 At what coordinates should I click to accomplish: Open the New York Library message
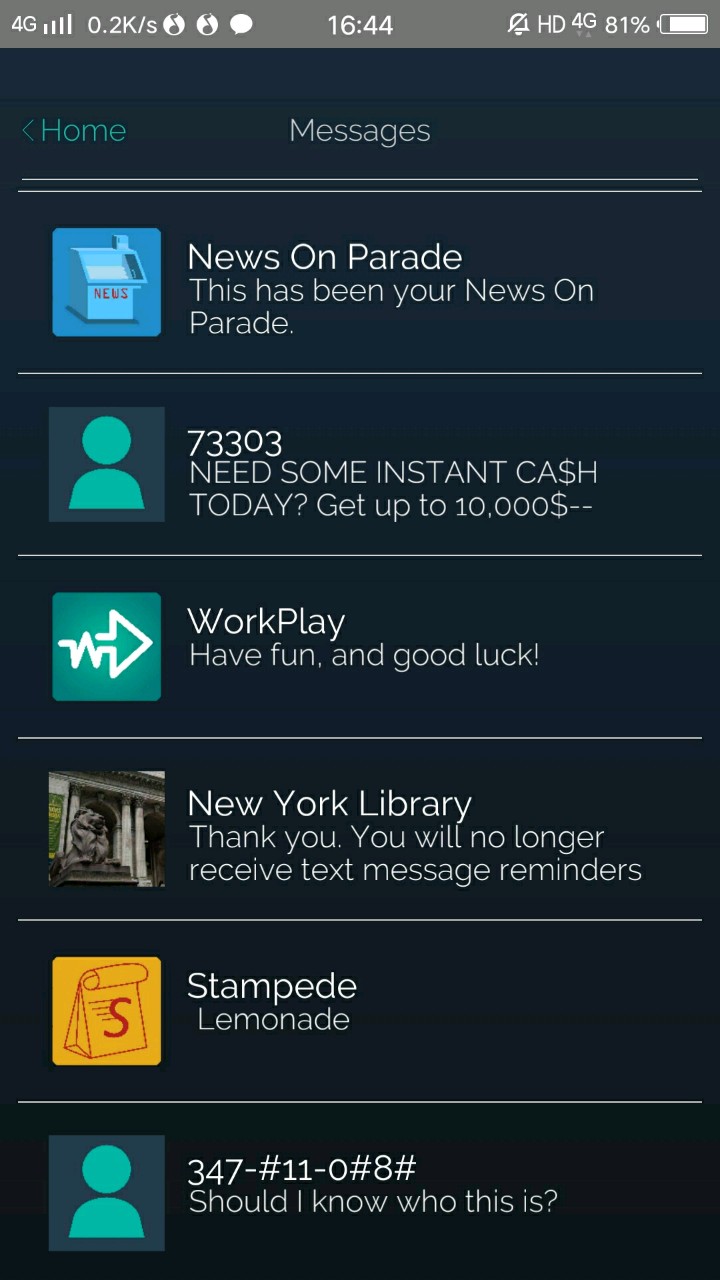(360, 829)
